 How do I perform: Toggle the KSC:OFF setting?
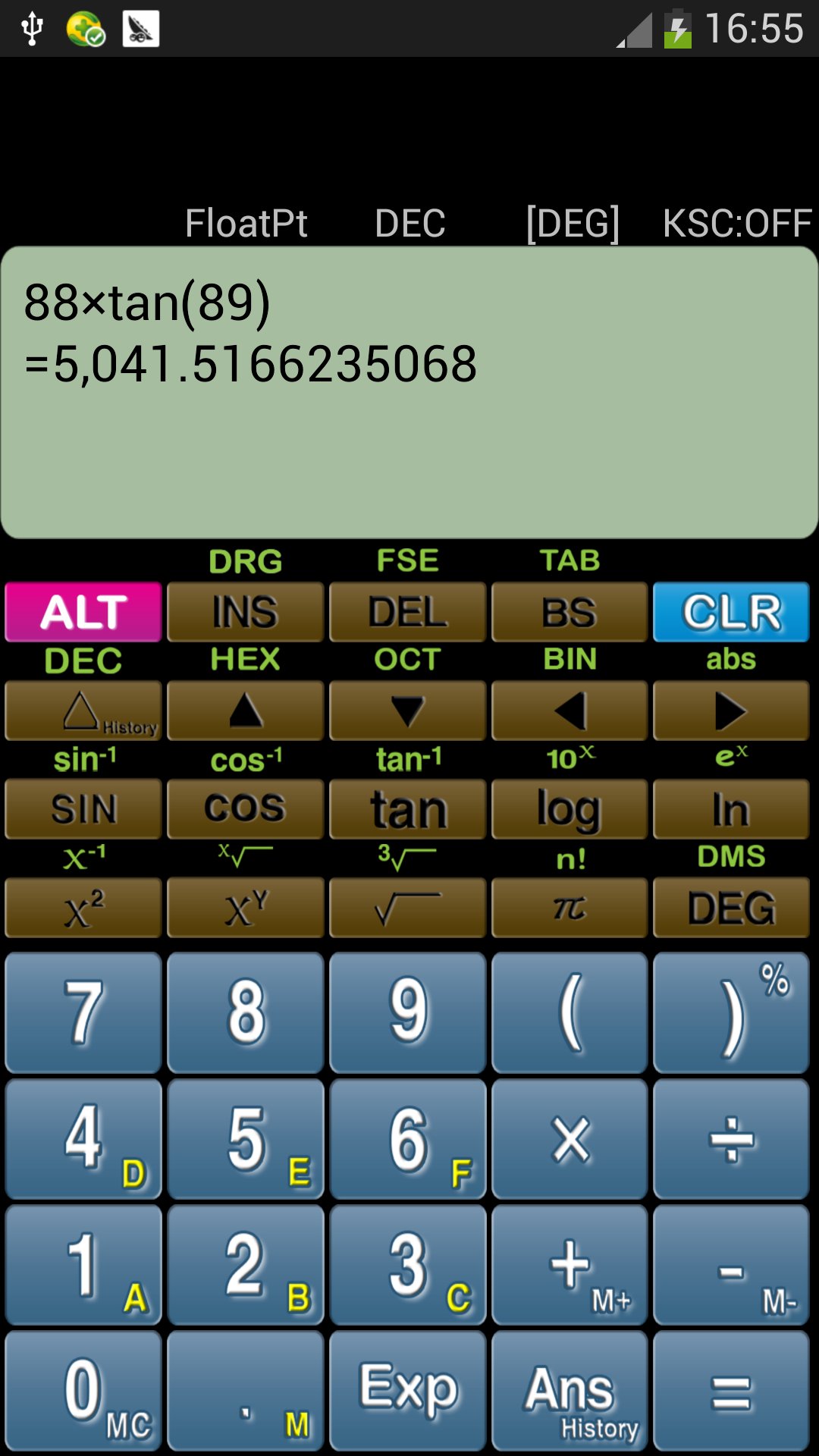(x=735, y=222)
